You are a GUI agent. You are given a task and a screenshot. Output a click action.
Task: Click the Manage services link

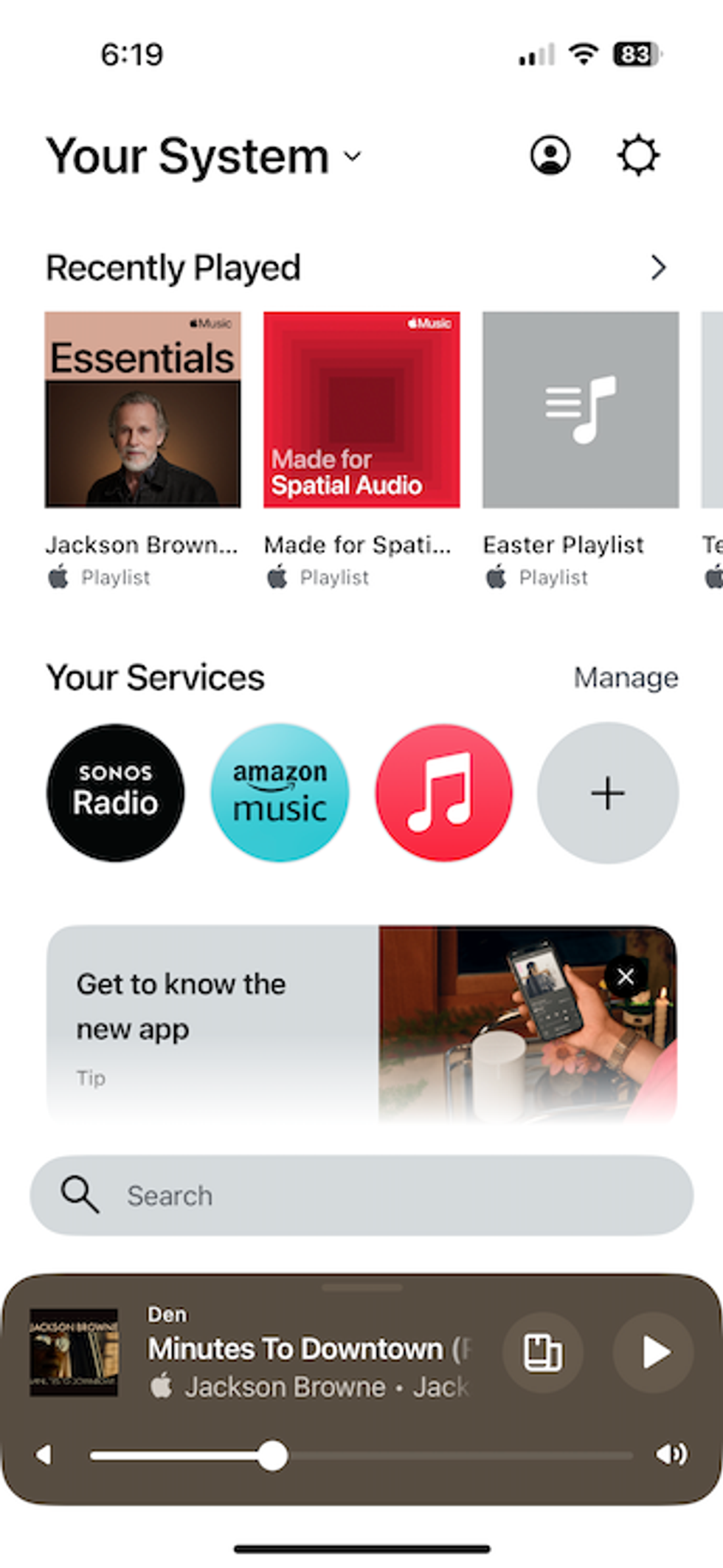tap(626, 677)
